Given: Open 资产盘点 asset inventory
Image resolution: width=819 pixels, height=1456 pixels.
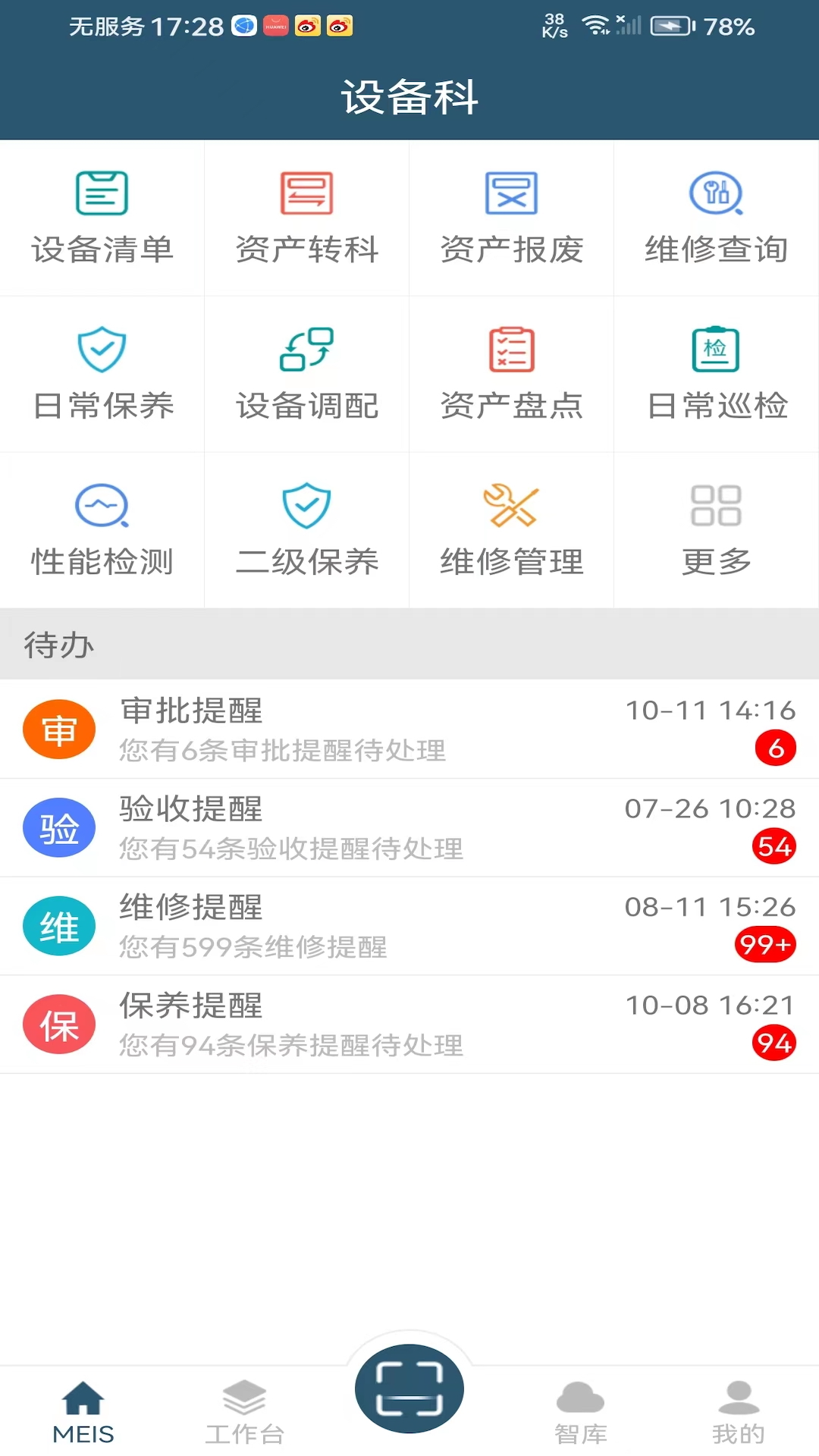Looking at the screenshot, I should [512, 374].
